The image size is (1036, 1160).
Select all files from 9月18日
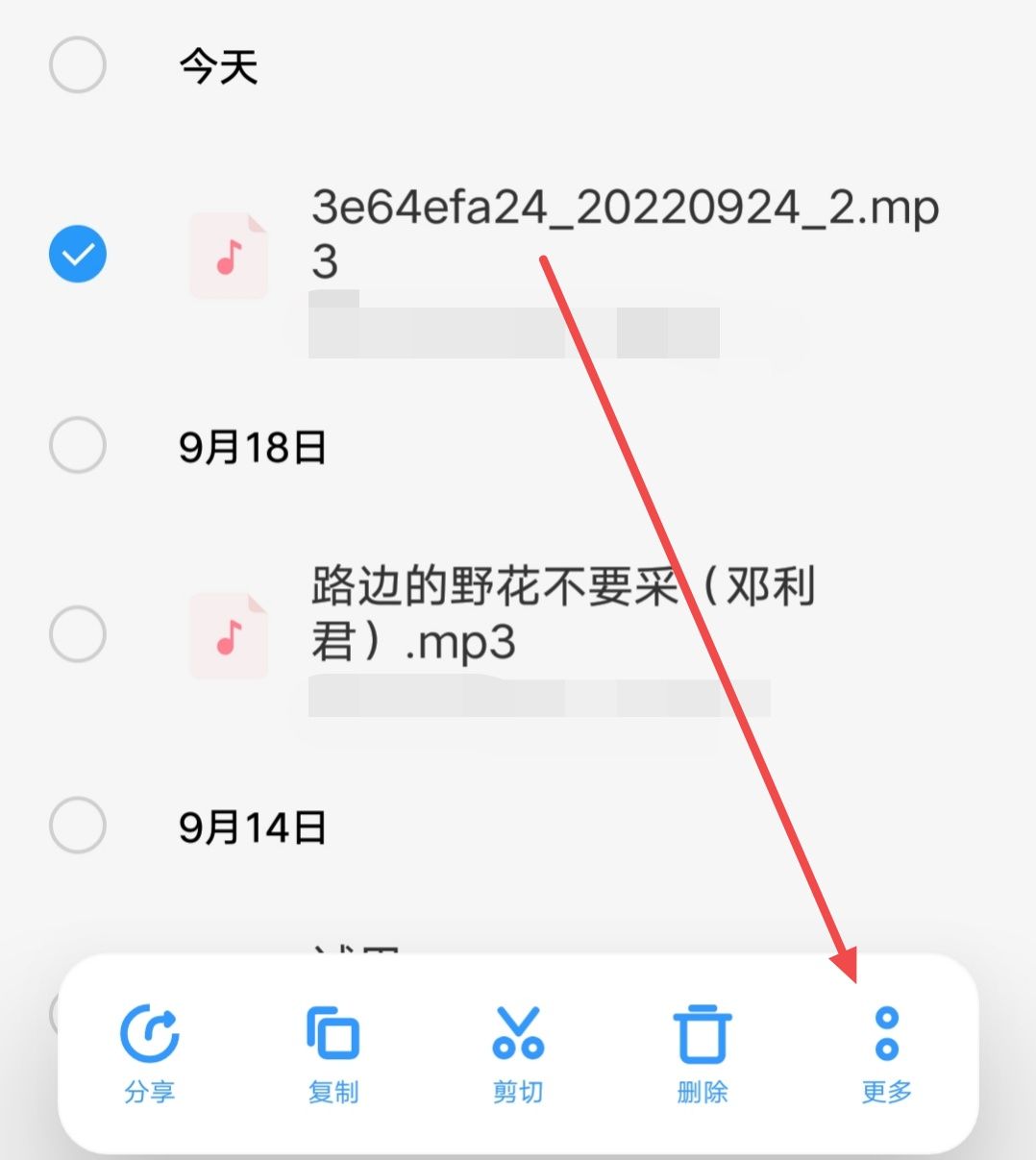coord(77,445)
